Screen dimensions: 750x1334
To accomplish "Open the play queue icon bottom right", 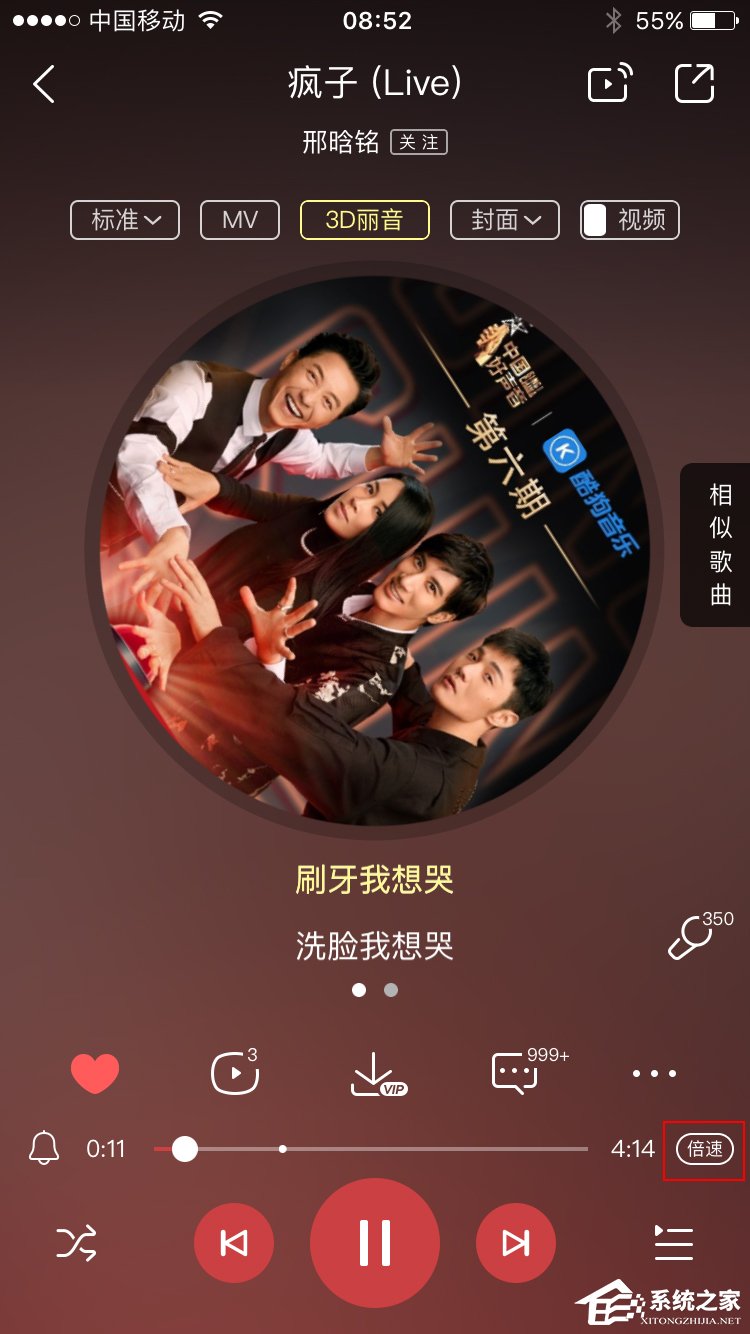I will click(x=672, y=1241).
